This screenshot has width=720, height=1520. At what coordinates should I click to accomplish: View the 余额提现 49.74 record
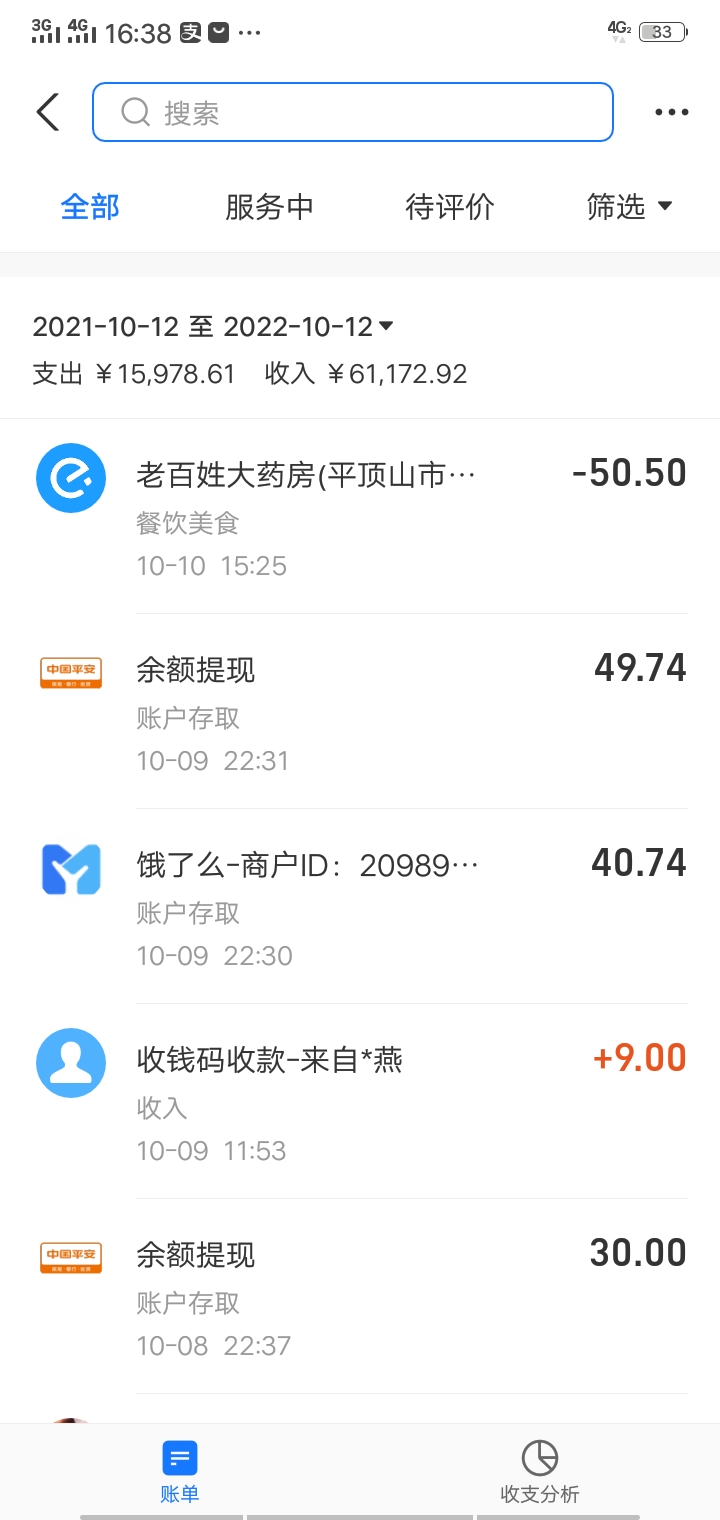[360, 711]
